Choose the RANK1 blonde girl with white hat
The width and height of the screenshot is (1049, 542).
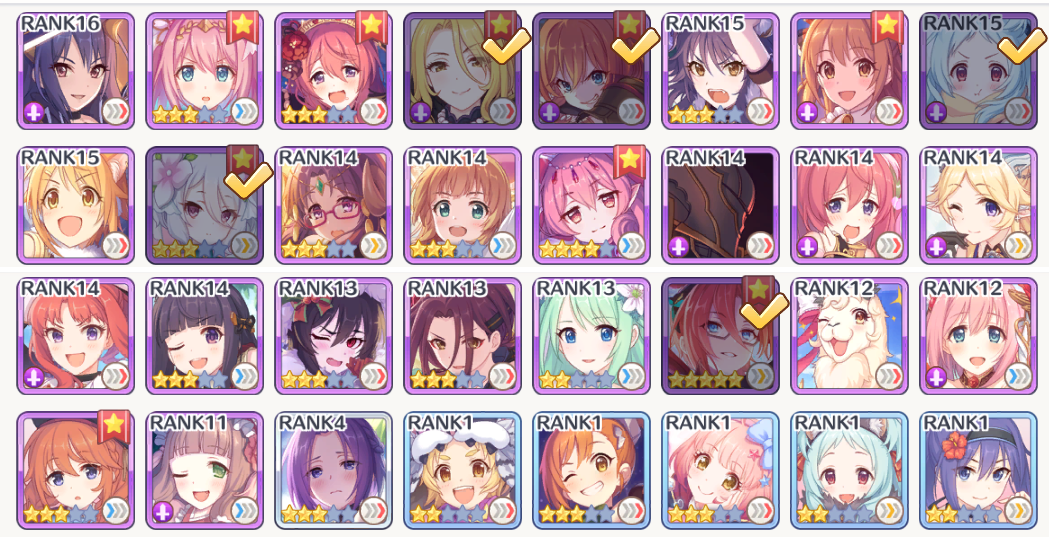click(462, 470)
